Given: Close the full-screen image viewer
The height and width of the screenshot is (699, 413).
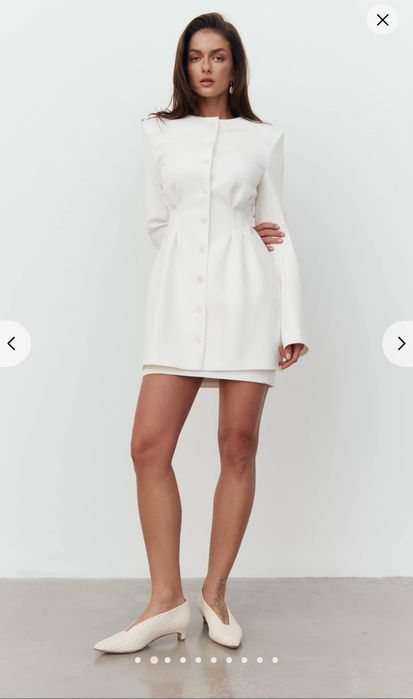Looking at the screenshot, I should 382,20.
